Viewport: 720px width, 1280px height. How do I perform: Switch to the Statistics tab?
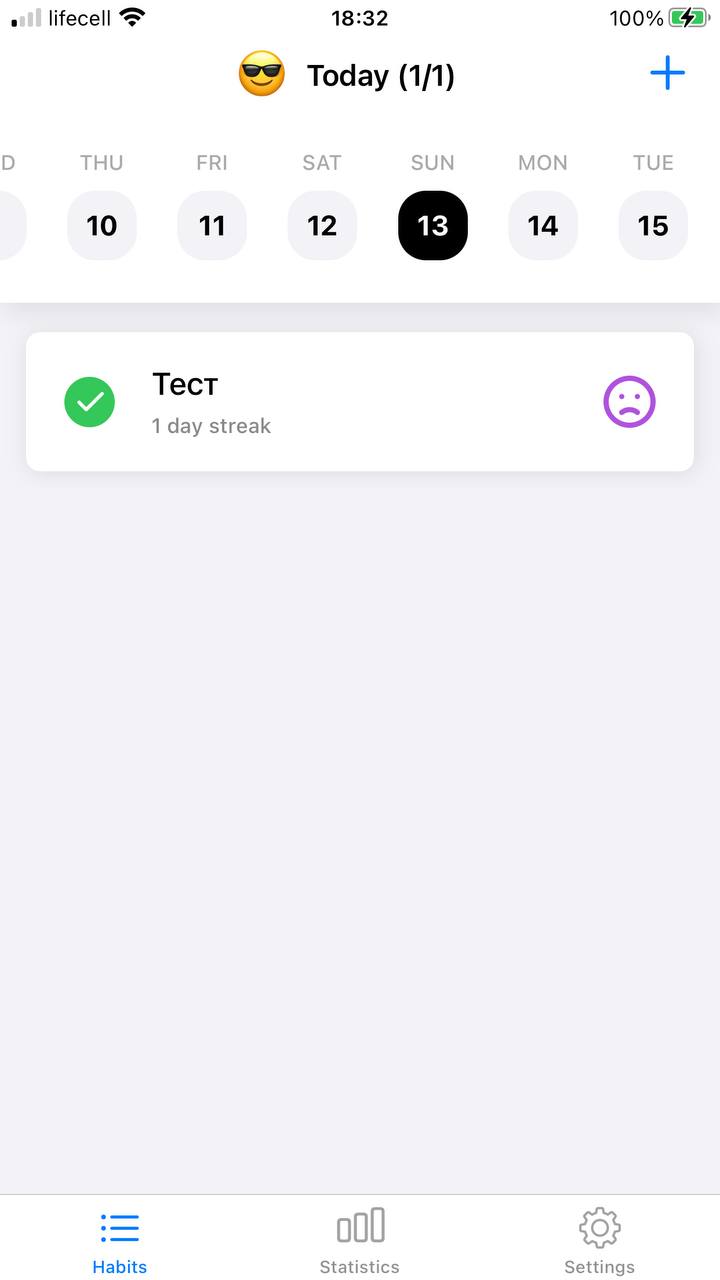(360, 1240)
